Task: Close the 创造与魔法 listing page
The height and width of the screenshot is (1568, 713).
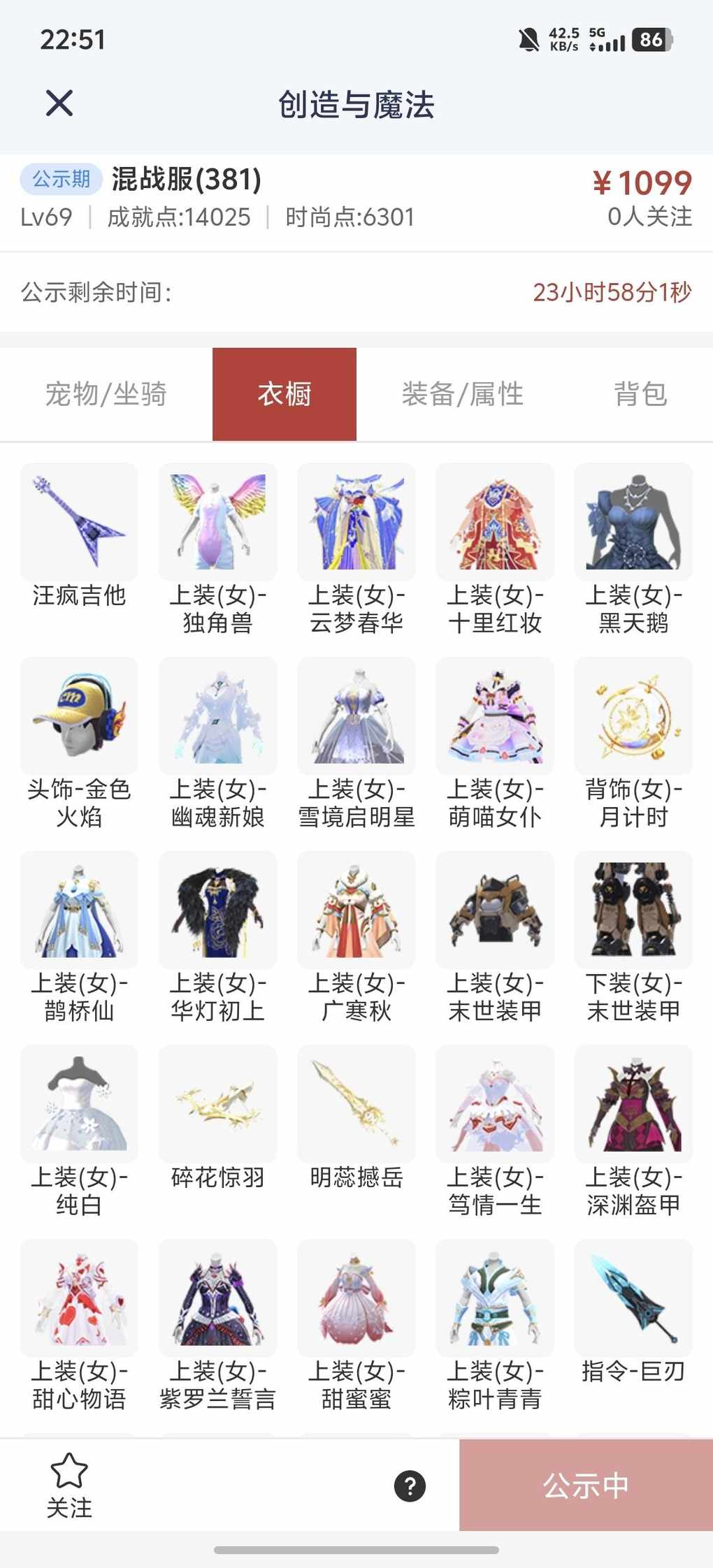Action: [x=59, y=103]
